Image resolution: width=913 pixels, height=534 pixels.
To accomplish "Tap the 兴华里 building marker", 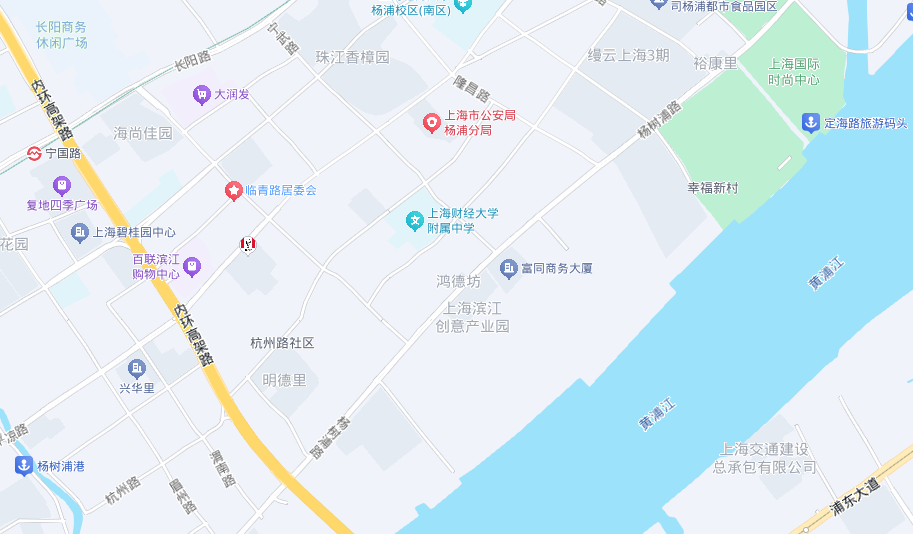I will pyautogui.click(x=137, y=368).
